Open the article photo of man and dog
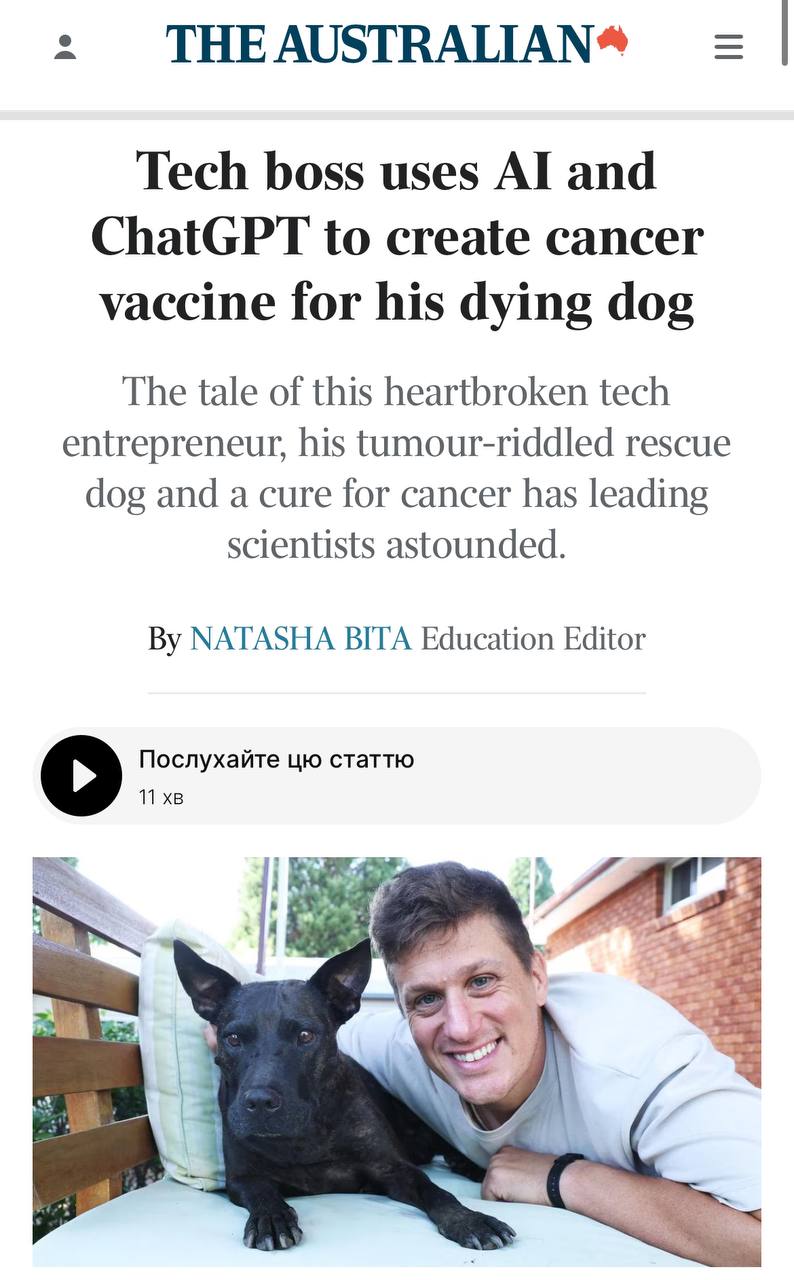 point(397,1061)
